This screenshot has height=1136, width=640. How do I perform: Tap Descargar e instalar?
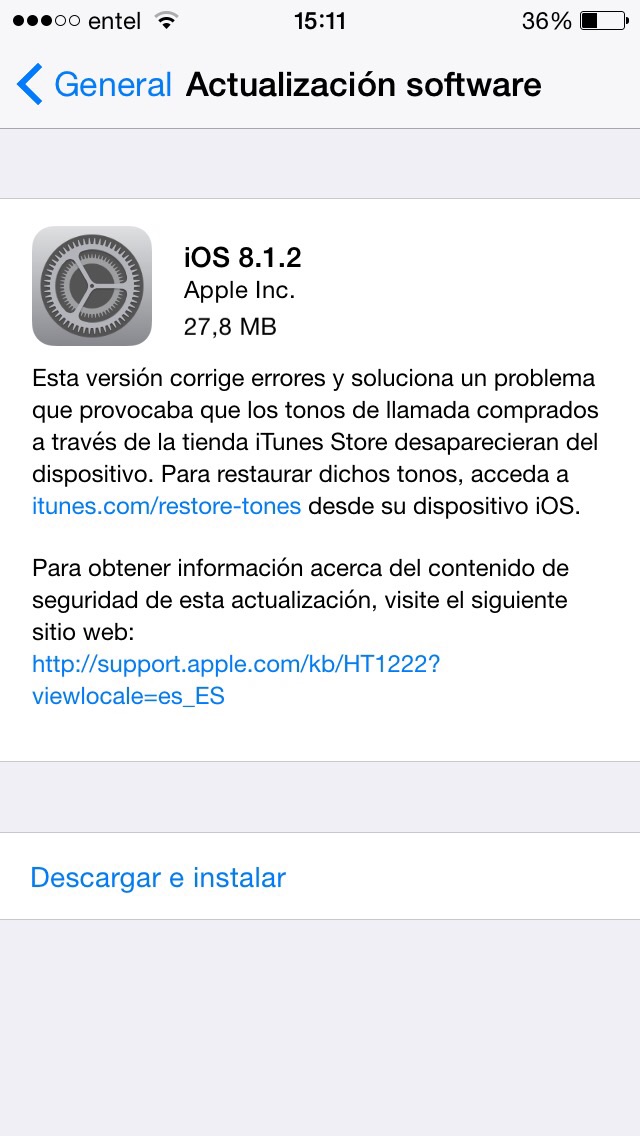point(158,878)
